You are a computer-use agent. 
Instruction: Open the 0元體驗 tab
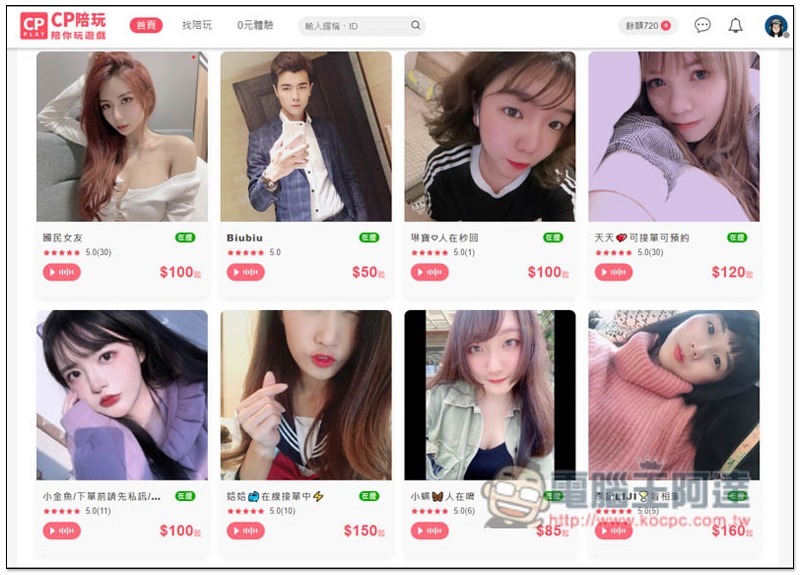255,25
